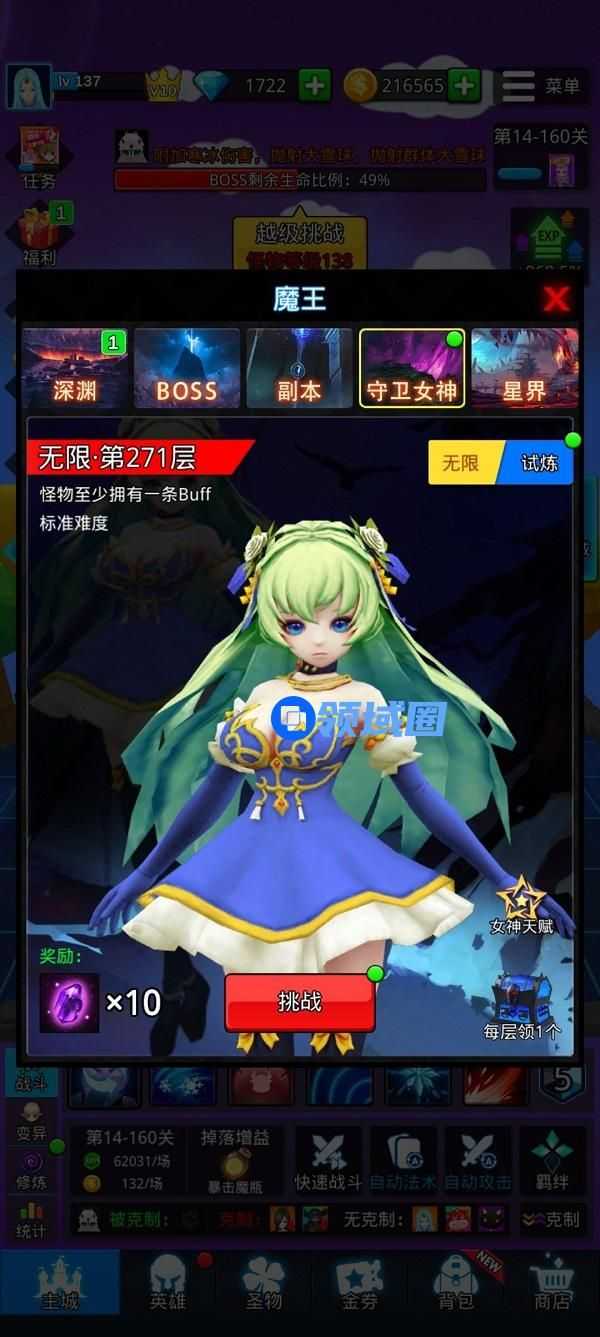Switch to the 深渊 tab

(76, 367)
